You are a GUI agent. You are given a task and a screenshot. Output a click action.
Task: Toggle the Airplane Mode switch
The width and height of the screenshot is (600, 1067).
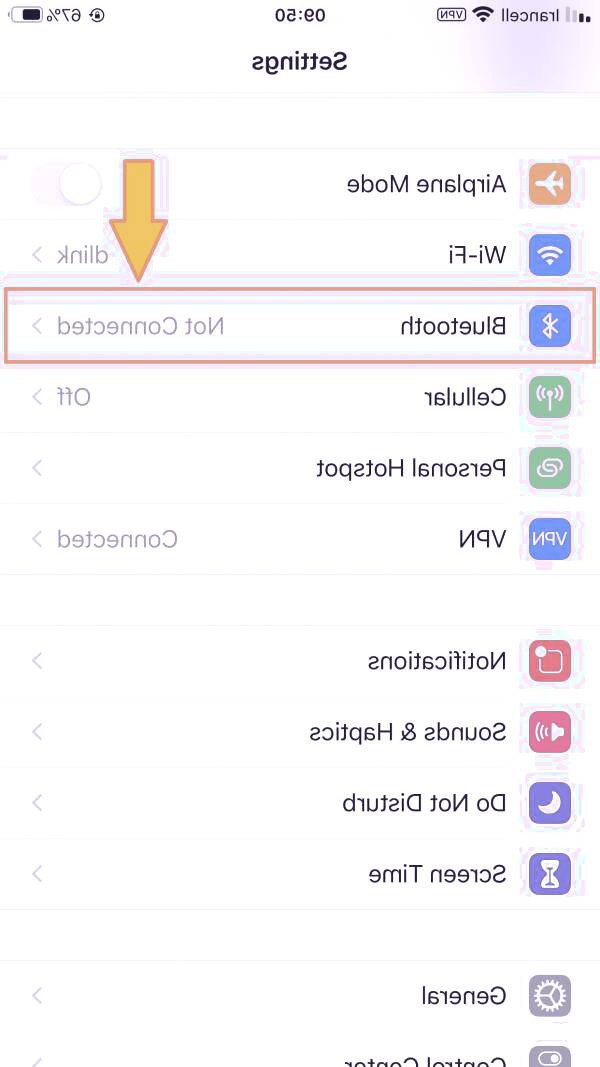click(x=67, y=184)
